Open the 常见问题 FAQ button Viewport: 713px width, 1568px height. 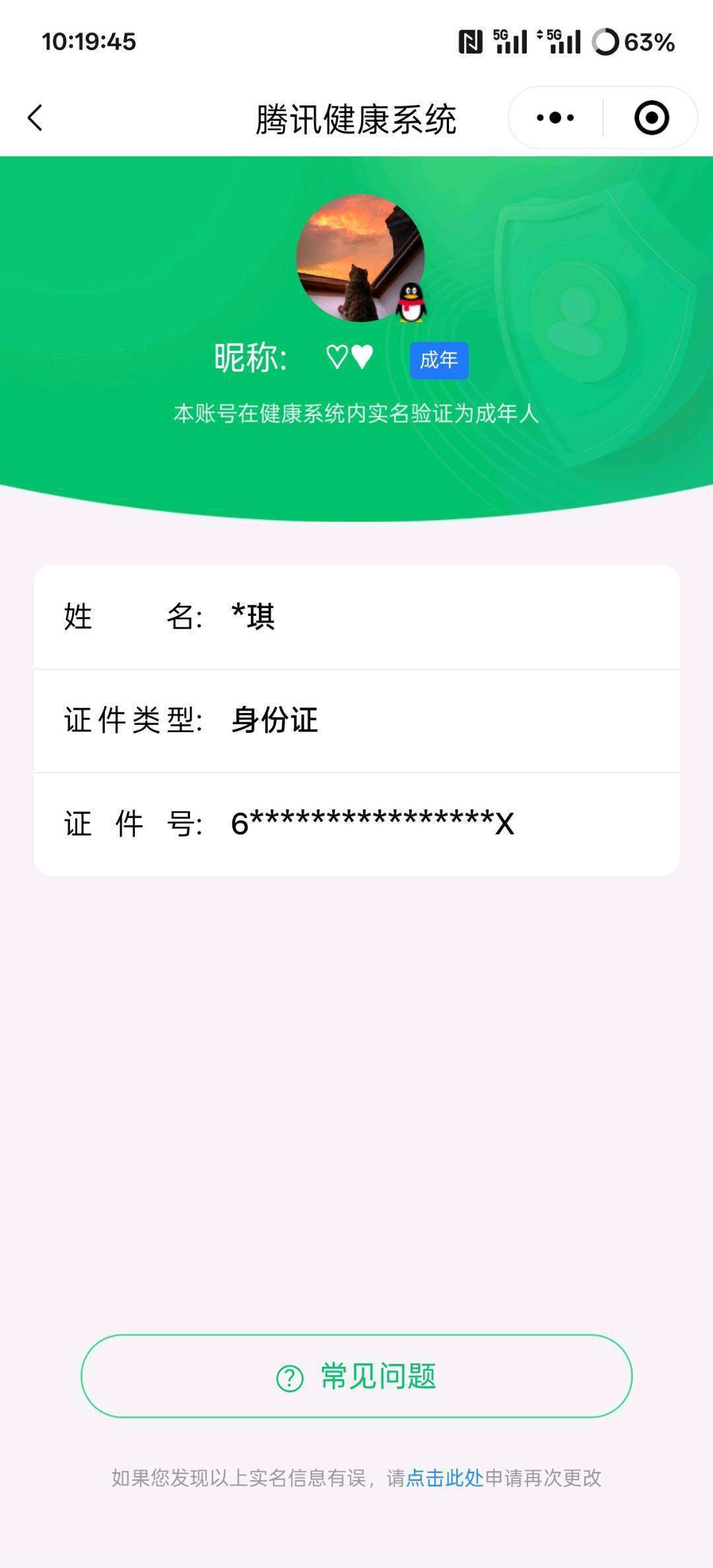356,1377
